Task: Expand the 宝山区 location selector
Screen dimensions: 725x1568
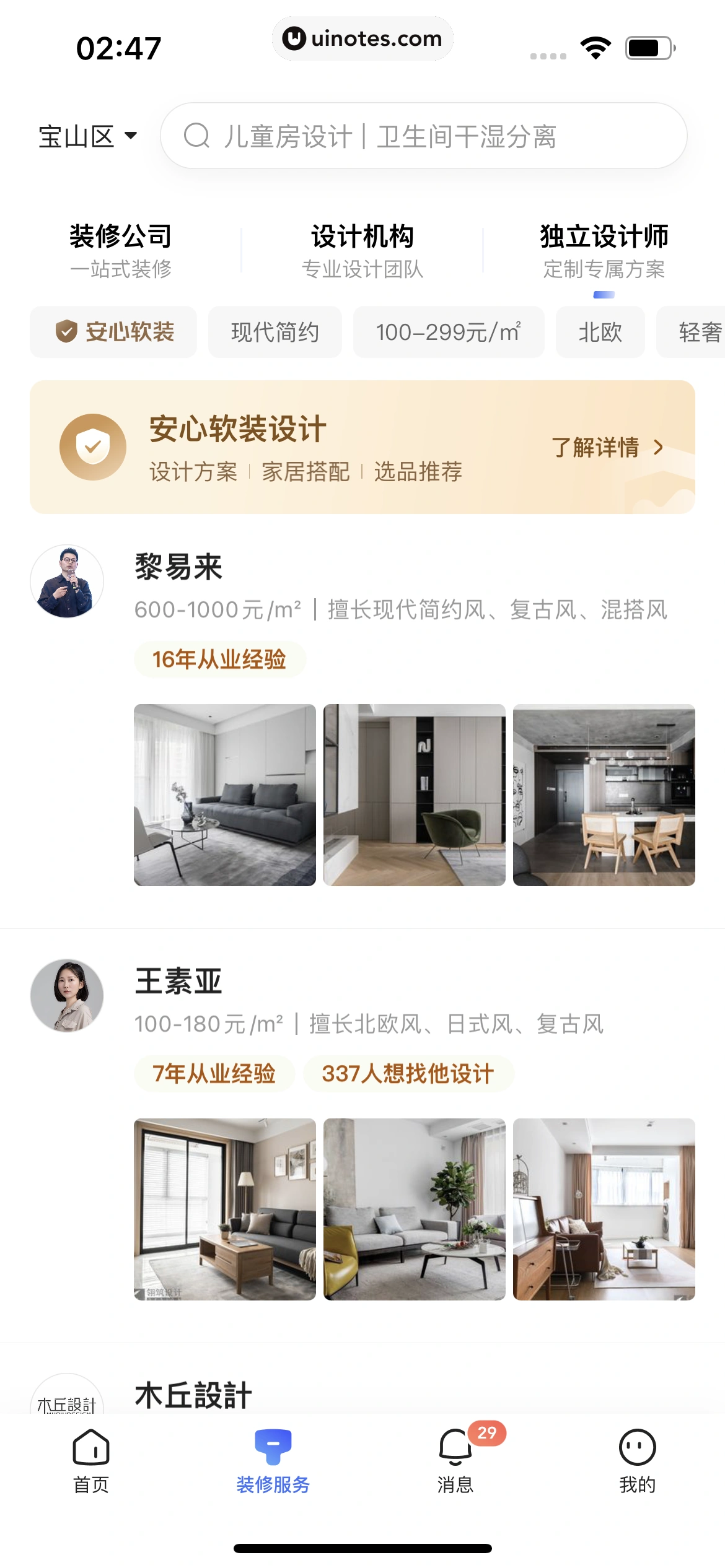Action: click(87, 136)
